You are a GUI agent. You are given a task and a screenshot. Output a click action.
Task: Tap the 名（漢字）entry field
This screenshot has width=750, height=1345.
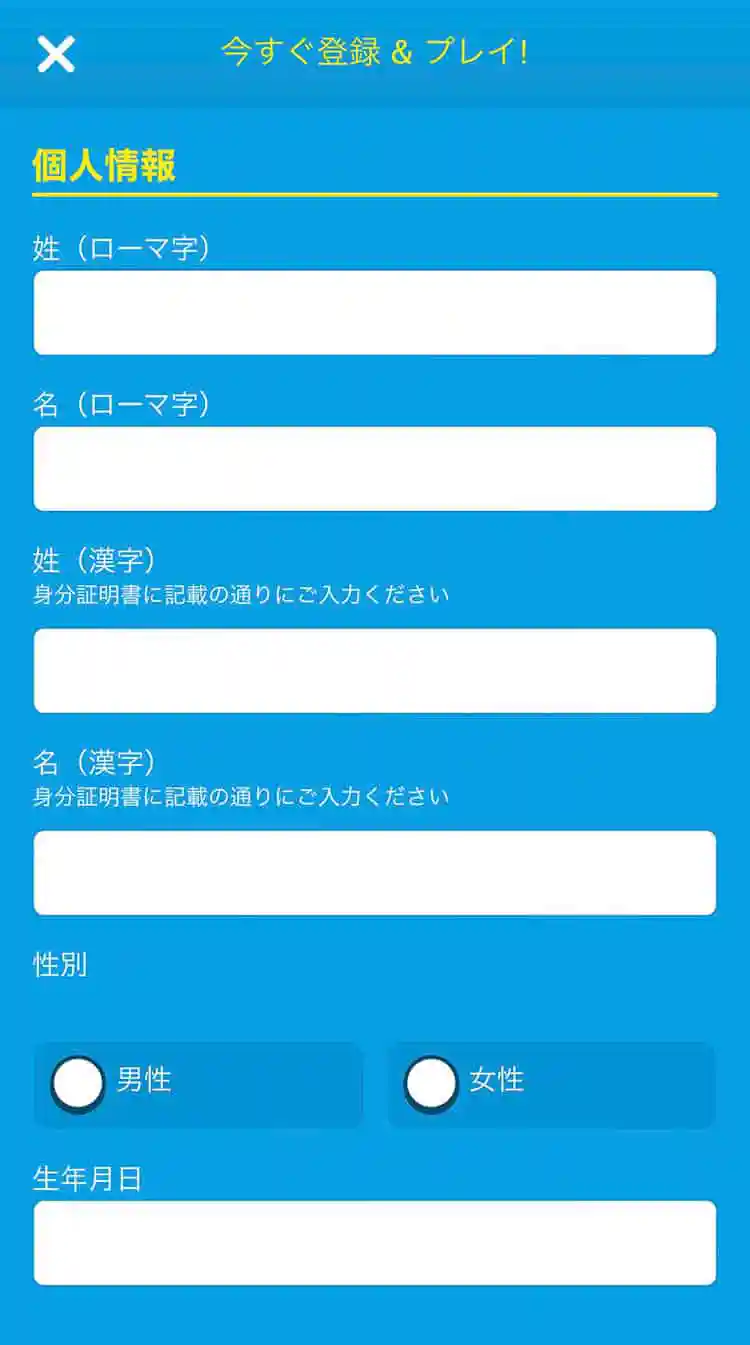(x=375, y=872)
